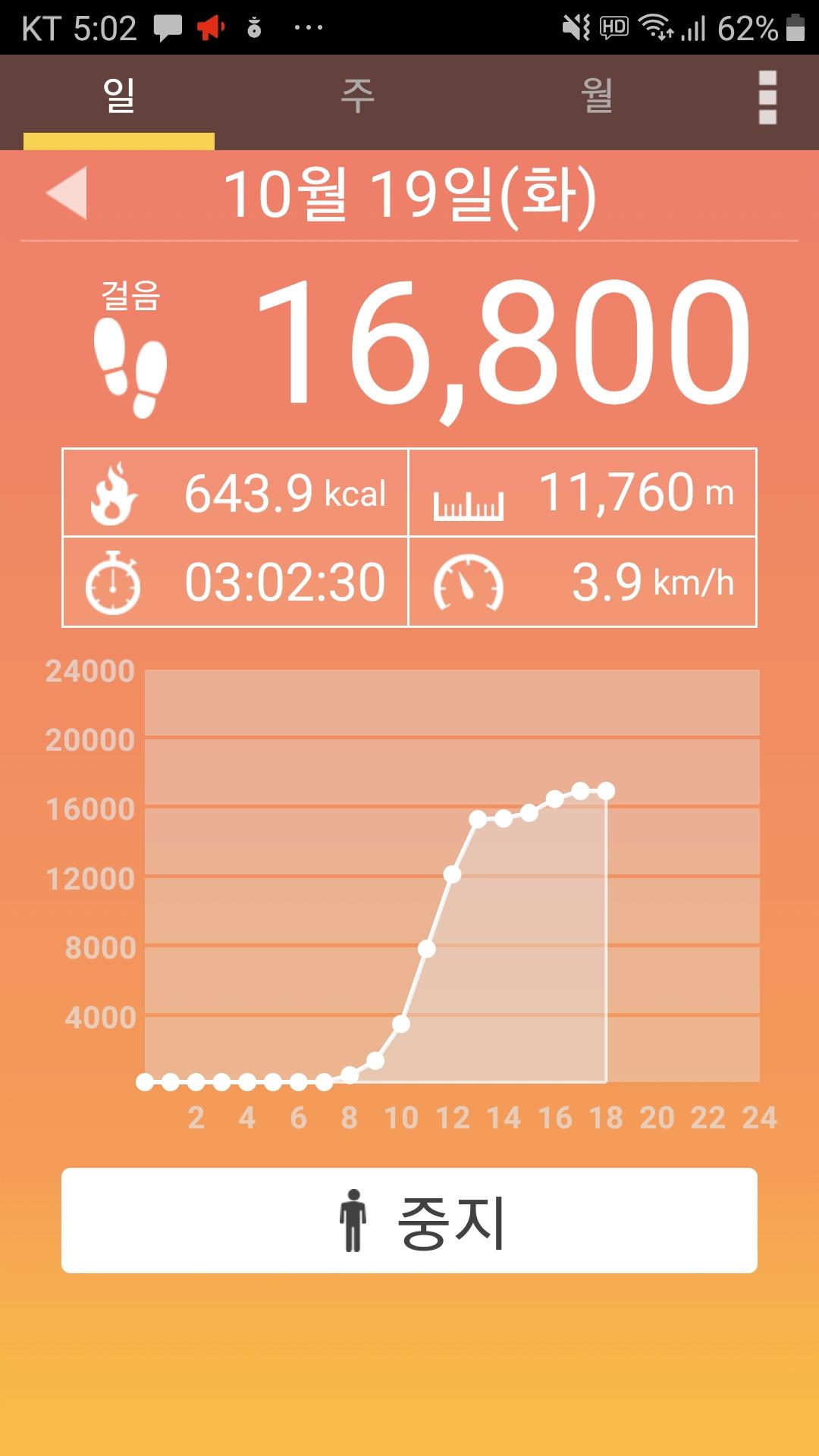Viewport: 819px width, 1456px height.
Task: Switch to the 주 (week) tab
Action: click(x=357, y=97)
